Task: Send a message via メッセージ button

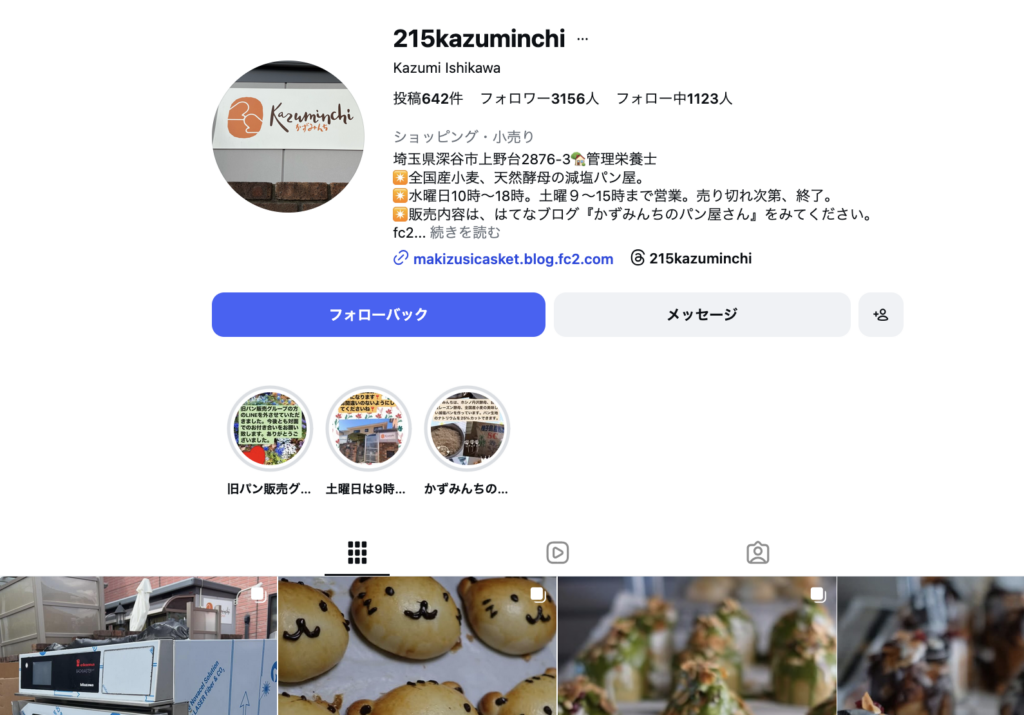Action: tap(702, 314)
